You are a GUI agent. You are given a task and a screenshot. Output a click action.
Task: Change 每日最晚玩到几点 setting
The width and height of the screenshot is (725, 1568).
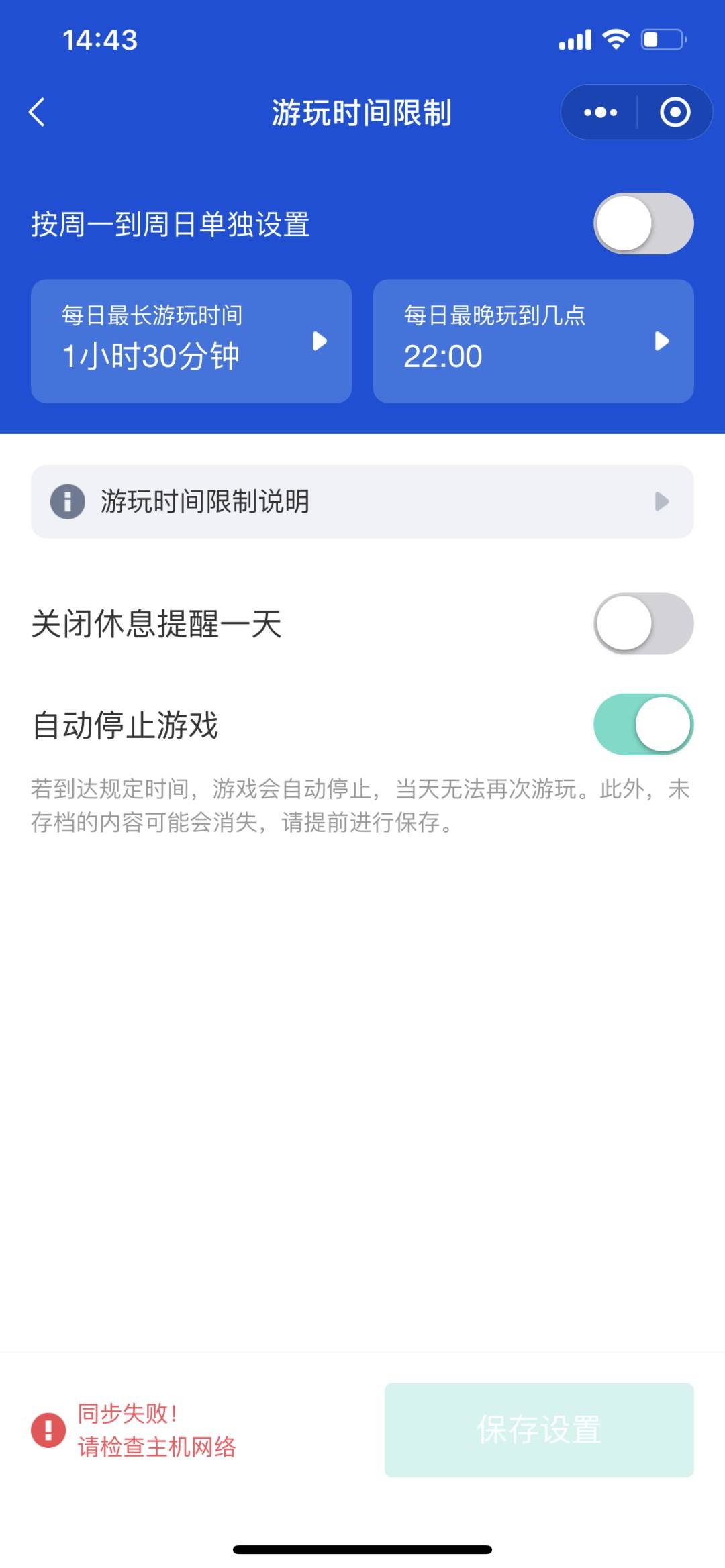(x=533, y=341)
